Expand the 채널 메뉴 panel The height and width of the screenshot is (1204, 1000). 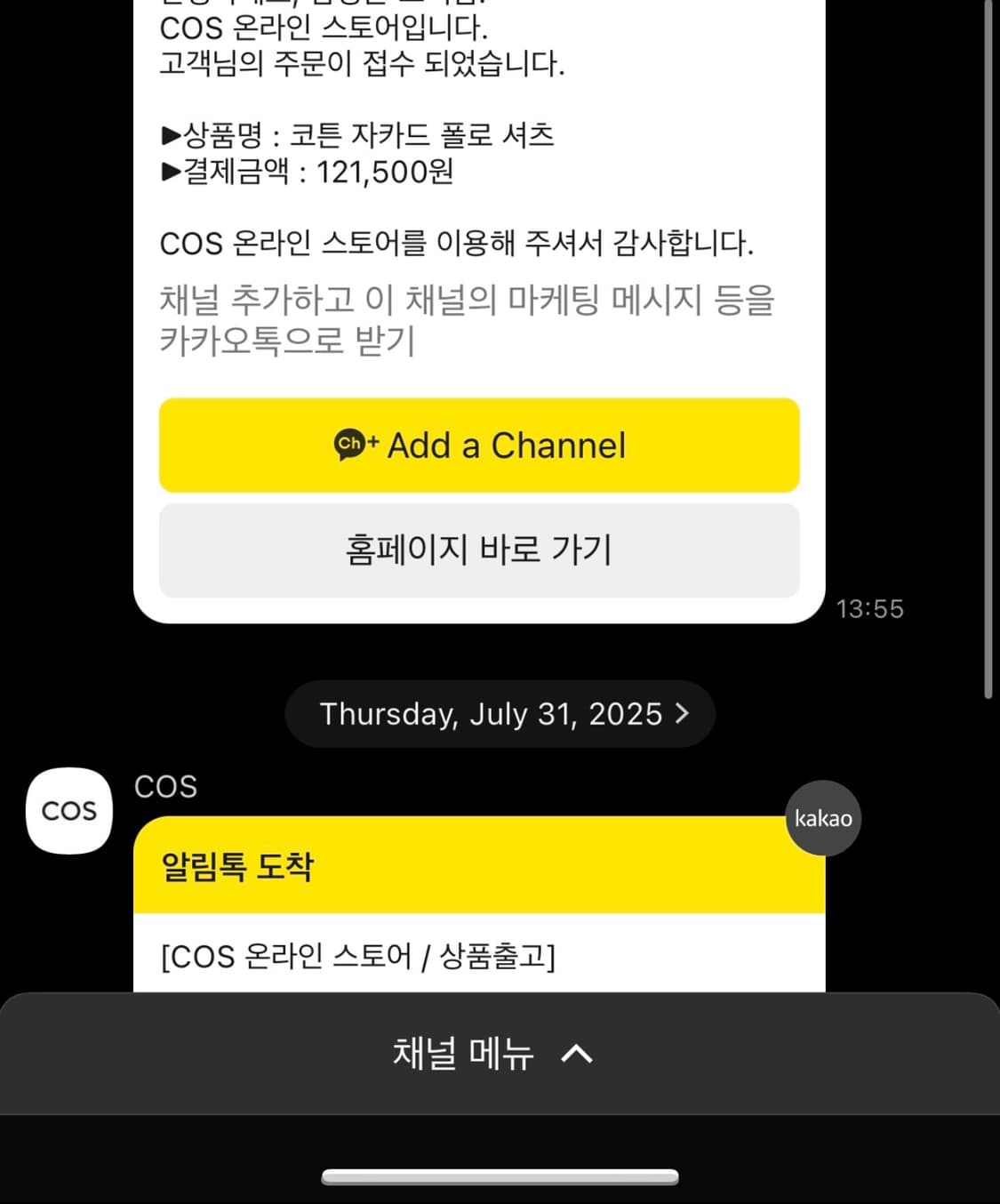500,1053
